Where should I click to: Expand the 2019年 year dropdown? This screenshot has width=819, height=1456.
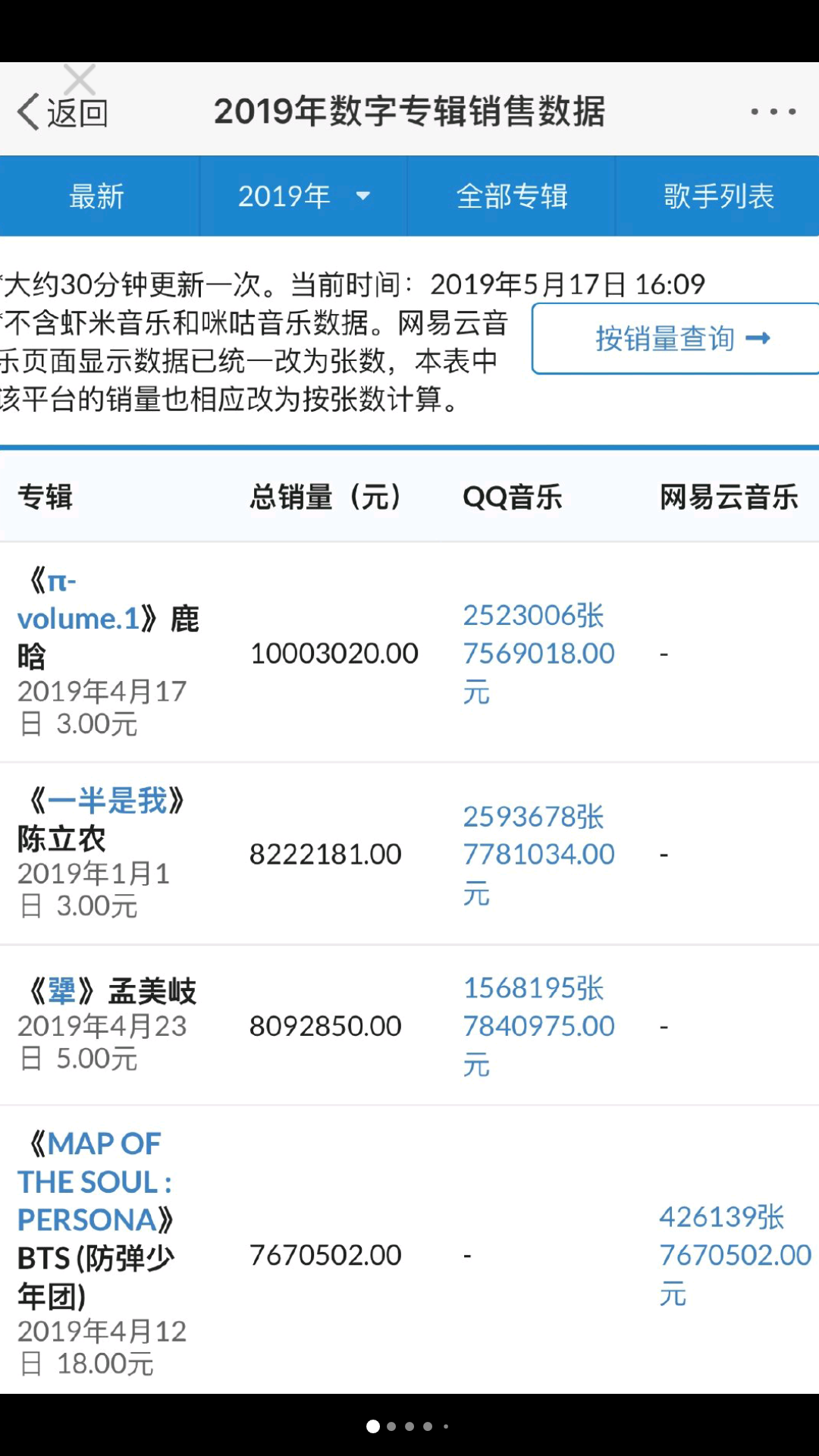(x=303, y=196)
